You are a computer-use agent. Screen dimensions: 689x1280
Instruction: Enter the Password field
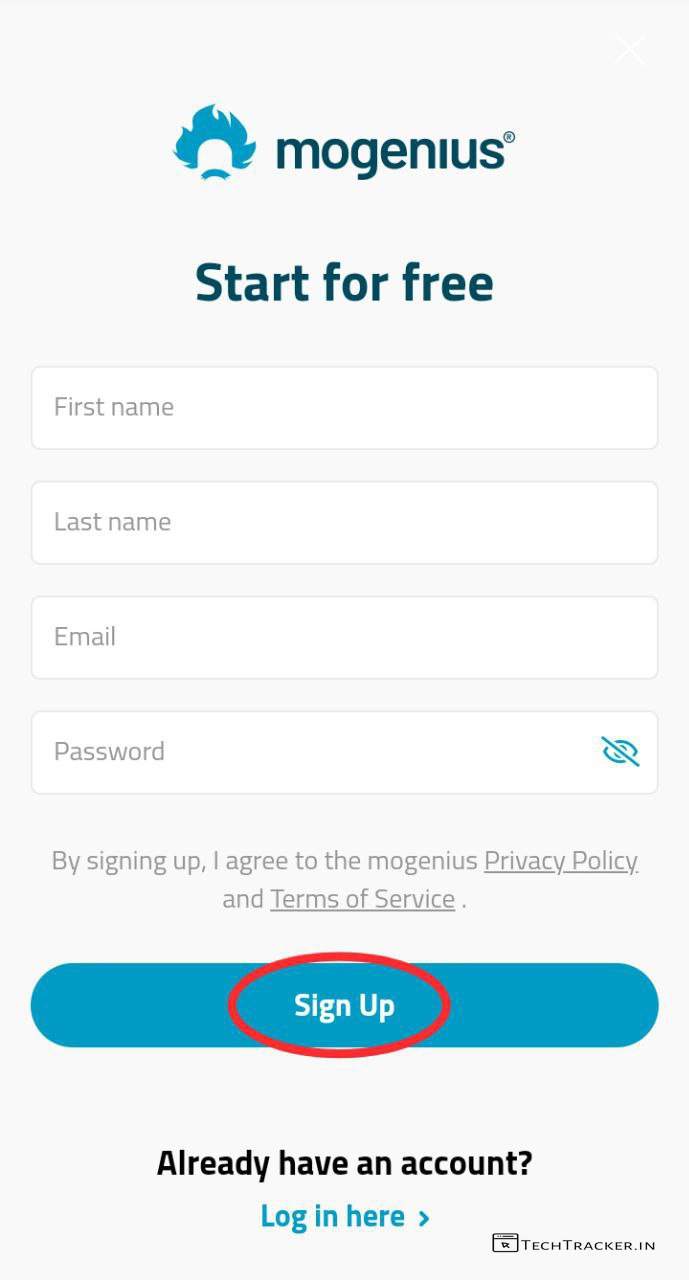310,753
